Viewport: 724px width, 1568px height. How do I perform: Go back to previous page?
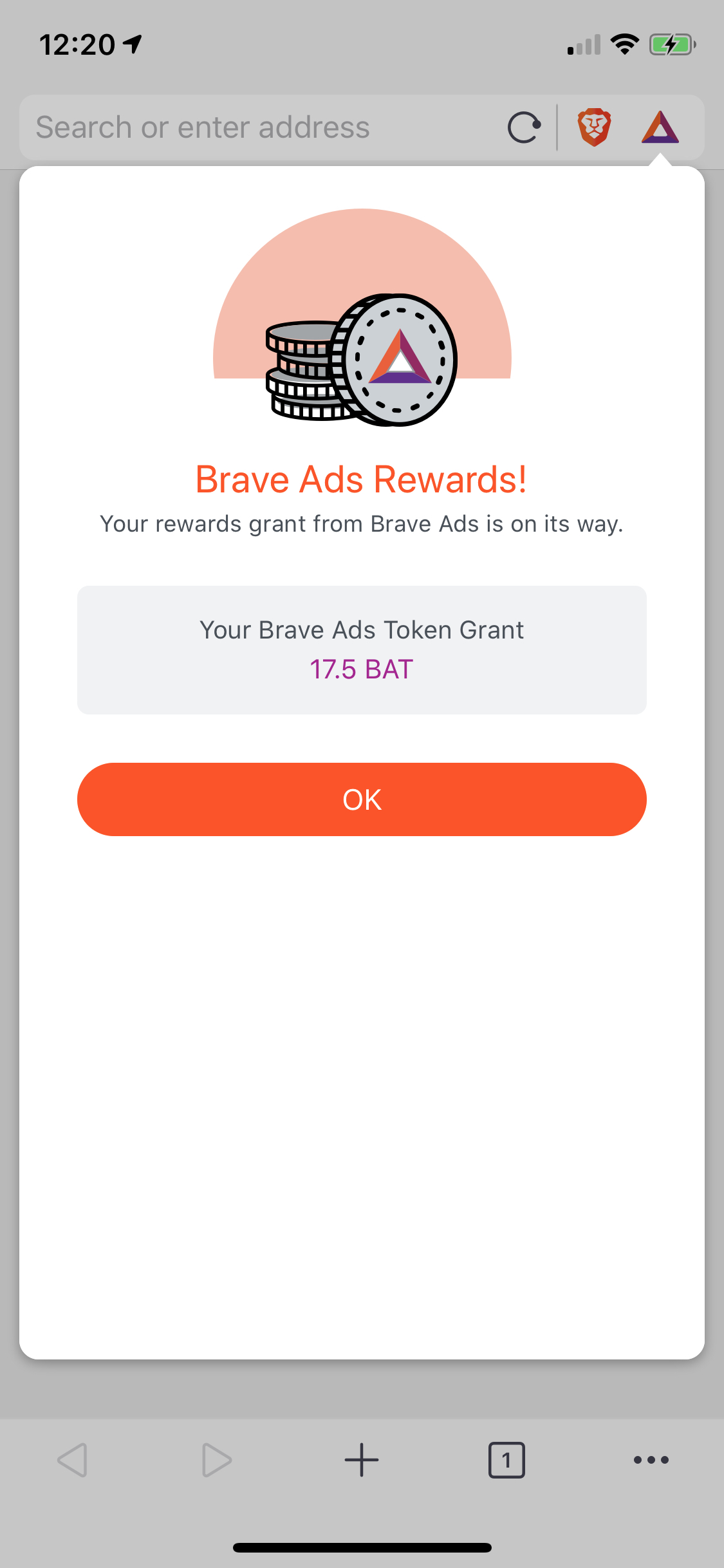(73, 1460)
